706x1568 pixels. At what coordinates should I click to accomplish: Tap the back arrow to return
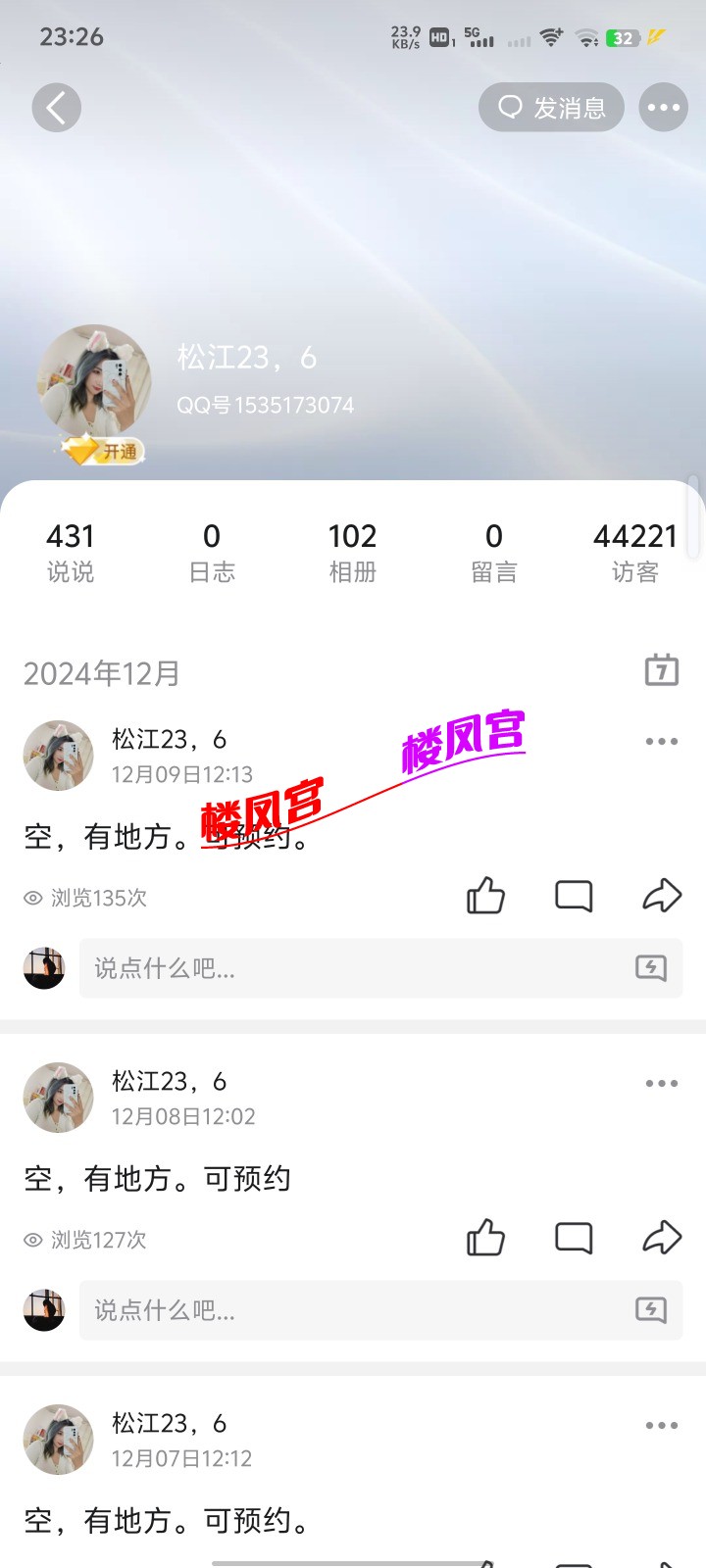56,107
